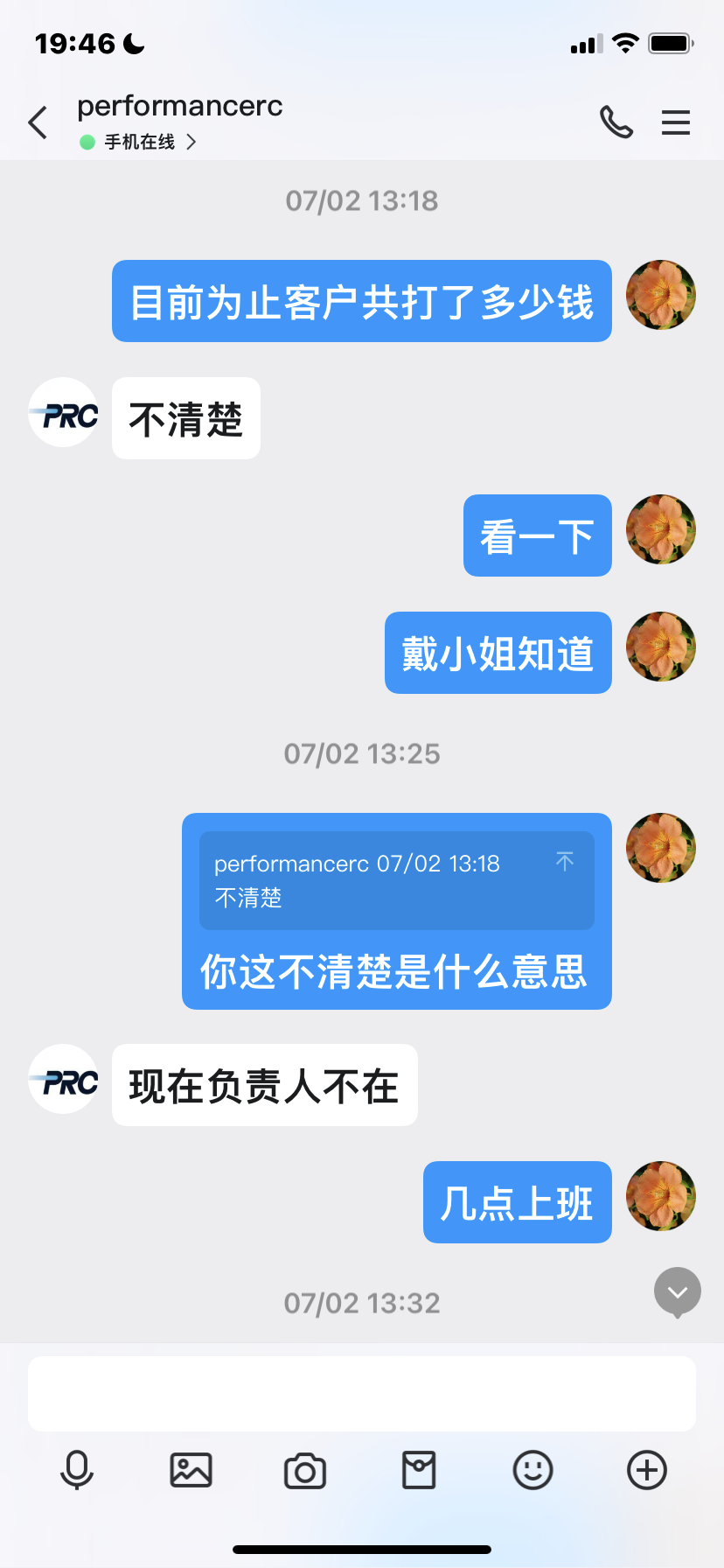Open the red packet option
This screenshot has height=1568, width=724.
point(419,1470)
